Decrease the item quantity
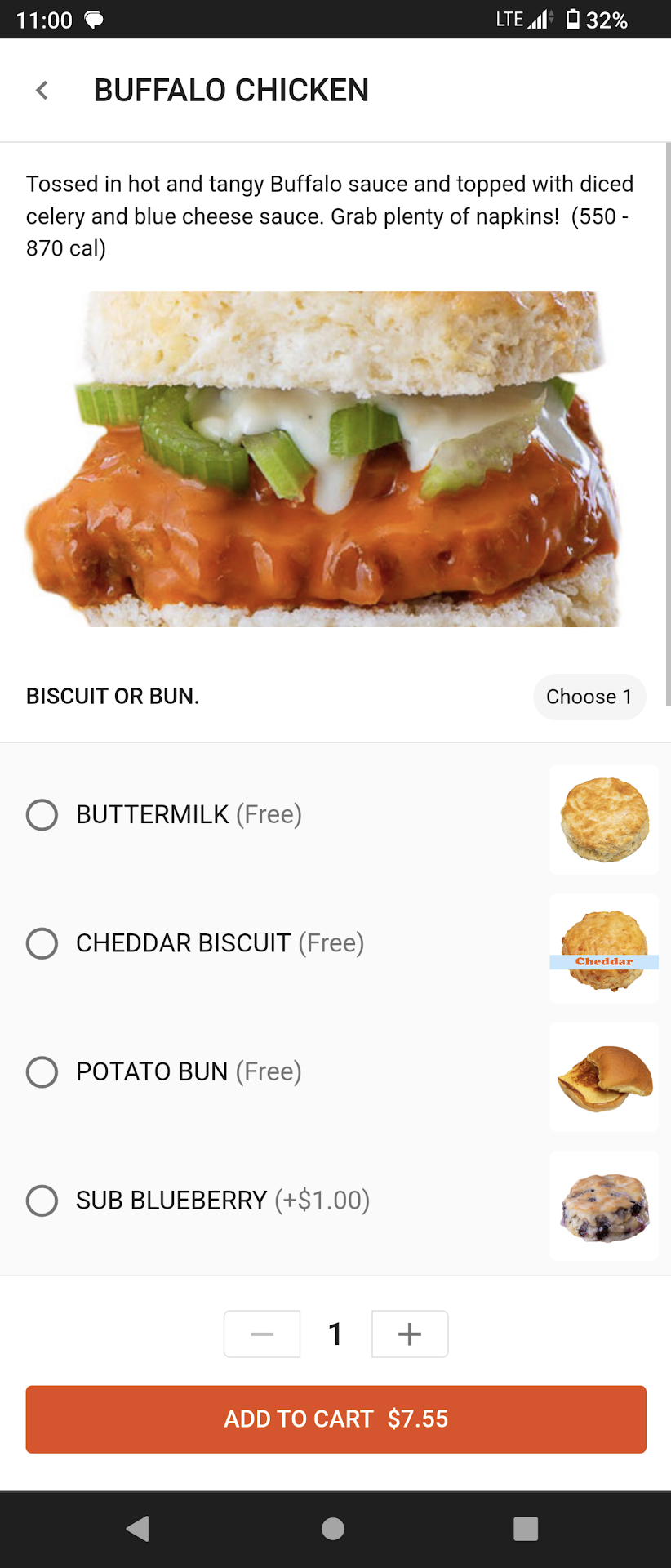This screenshot has width=671, height=1568. (262, 1334)
